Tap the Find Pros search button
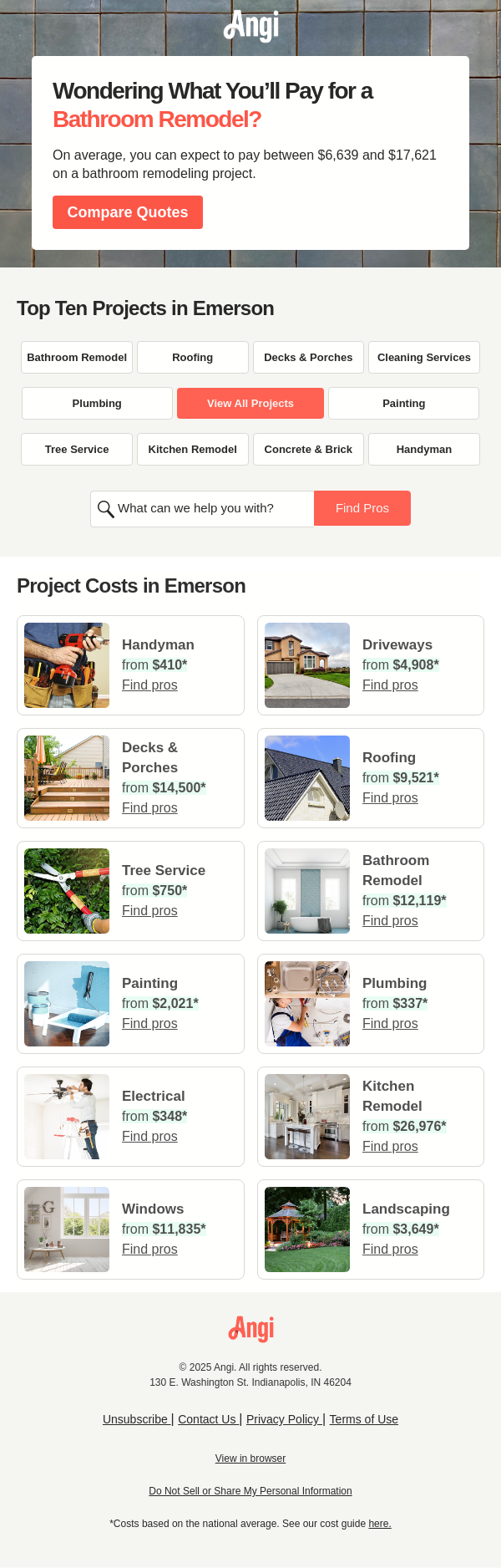501x1568 pixels. pyautogui.click(x=362, y=508)
